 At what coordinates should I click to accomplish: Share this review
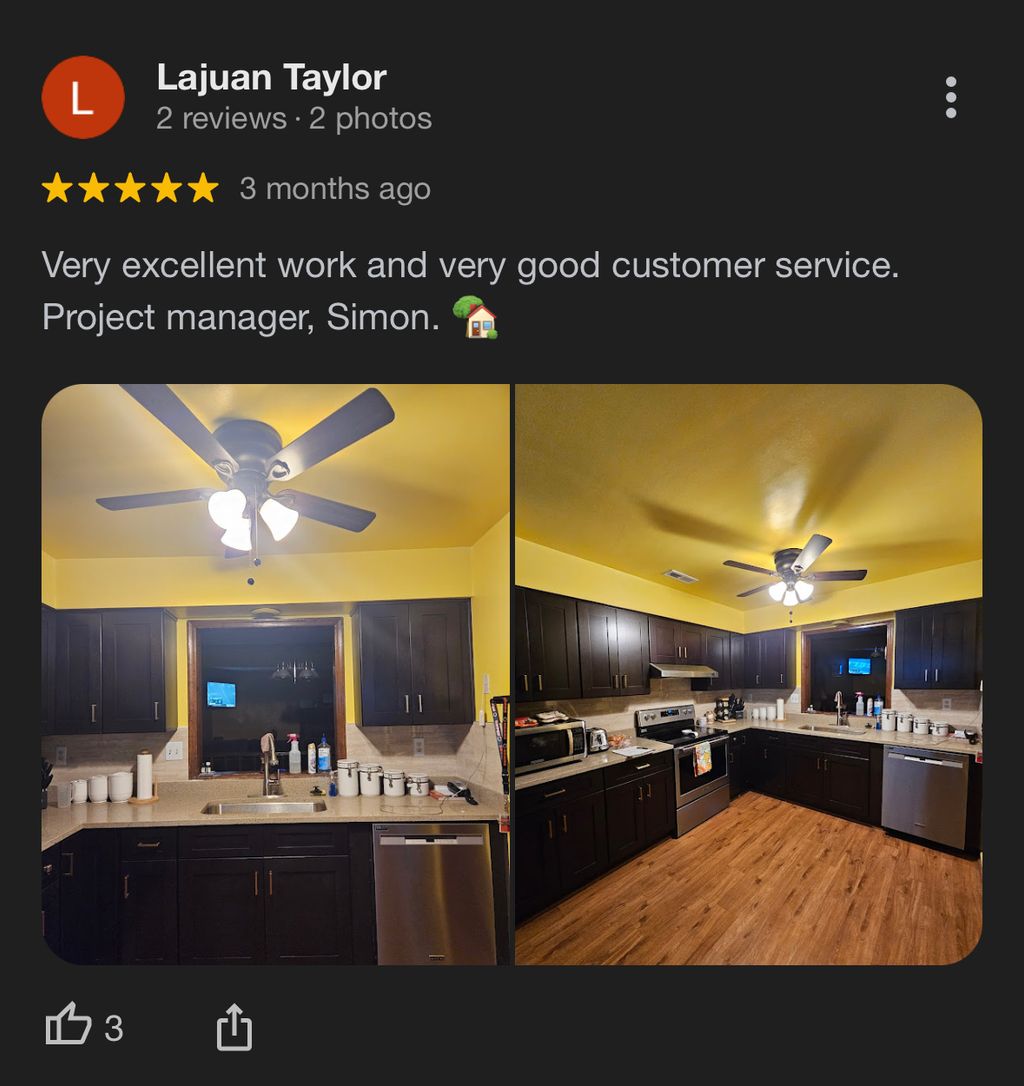coord(234,1027)
